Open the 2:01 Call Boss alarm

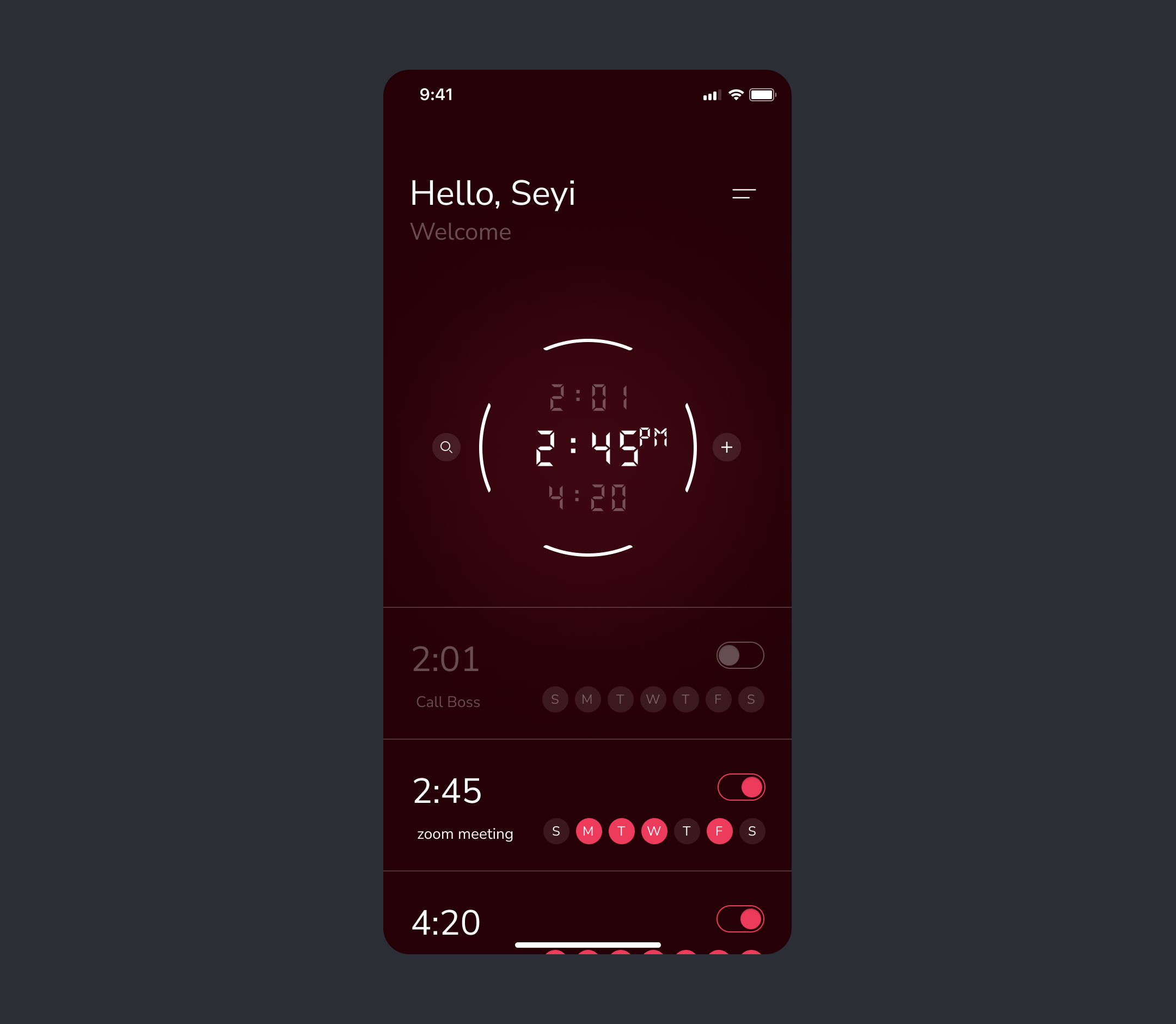pos(445,660)
